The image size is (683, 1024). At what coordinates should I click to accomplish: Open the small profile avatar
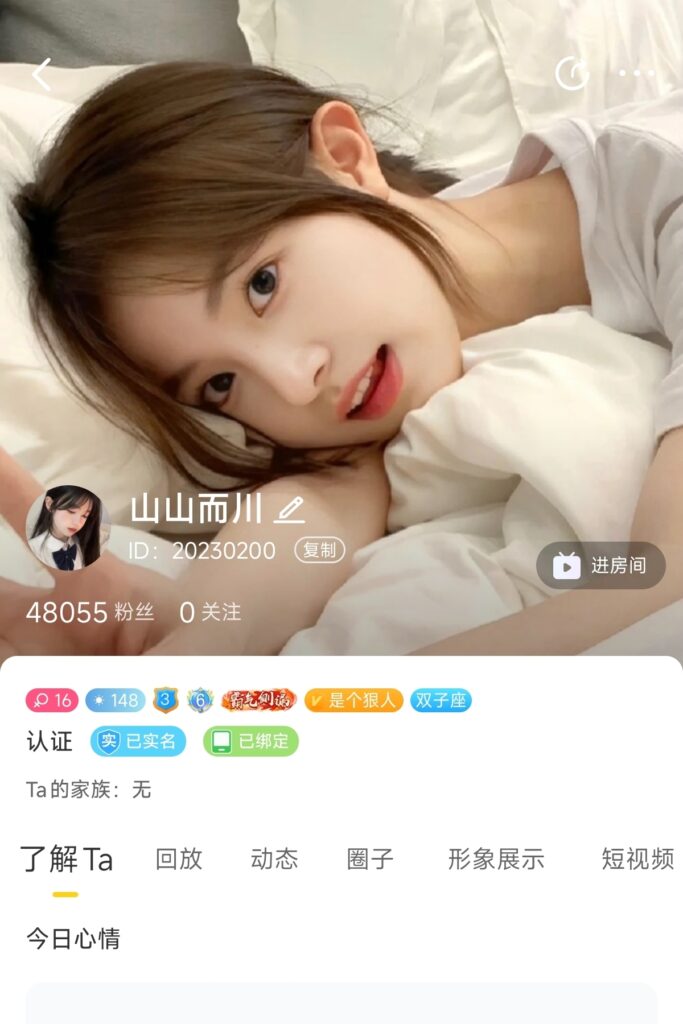(x=68, y=528)
